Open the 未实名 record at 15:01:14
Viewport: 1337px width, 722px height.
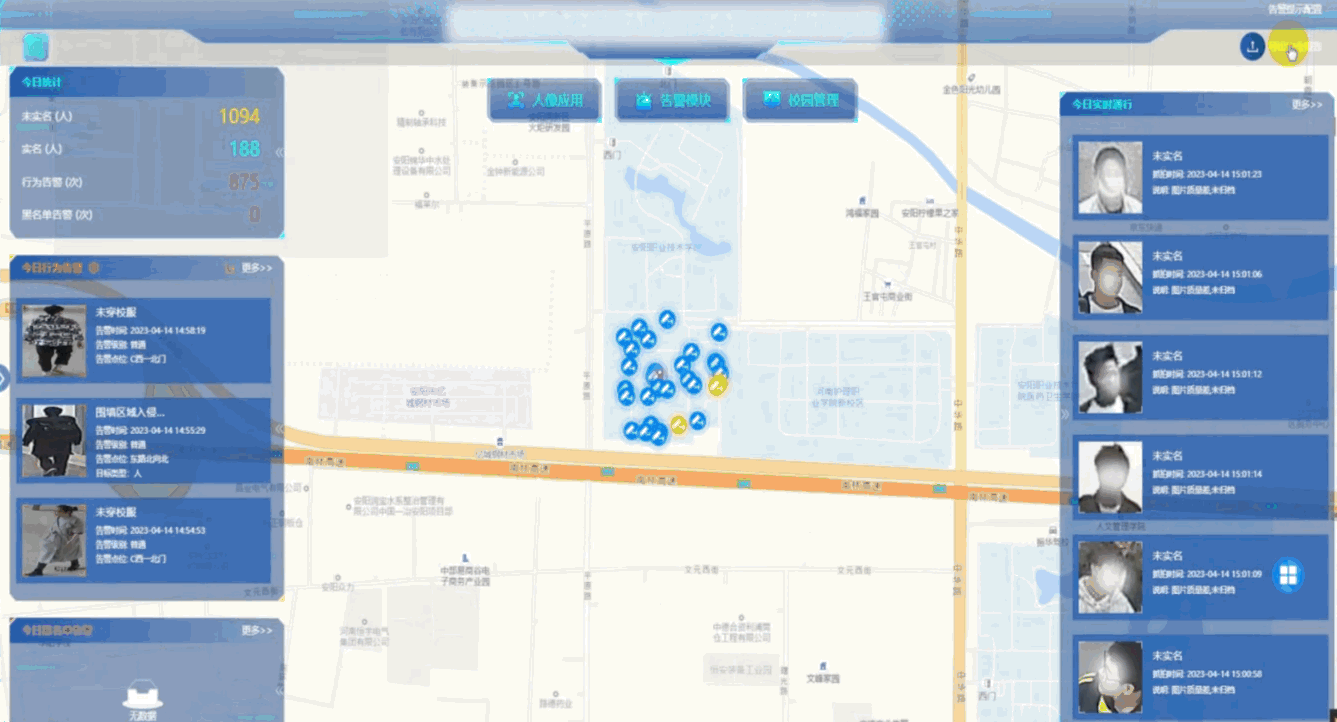point(1200,477)
